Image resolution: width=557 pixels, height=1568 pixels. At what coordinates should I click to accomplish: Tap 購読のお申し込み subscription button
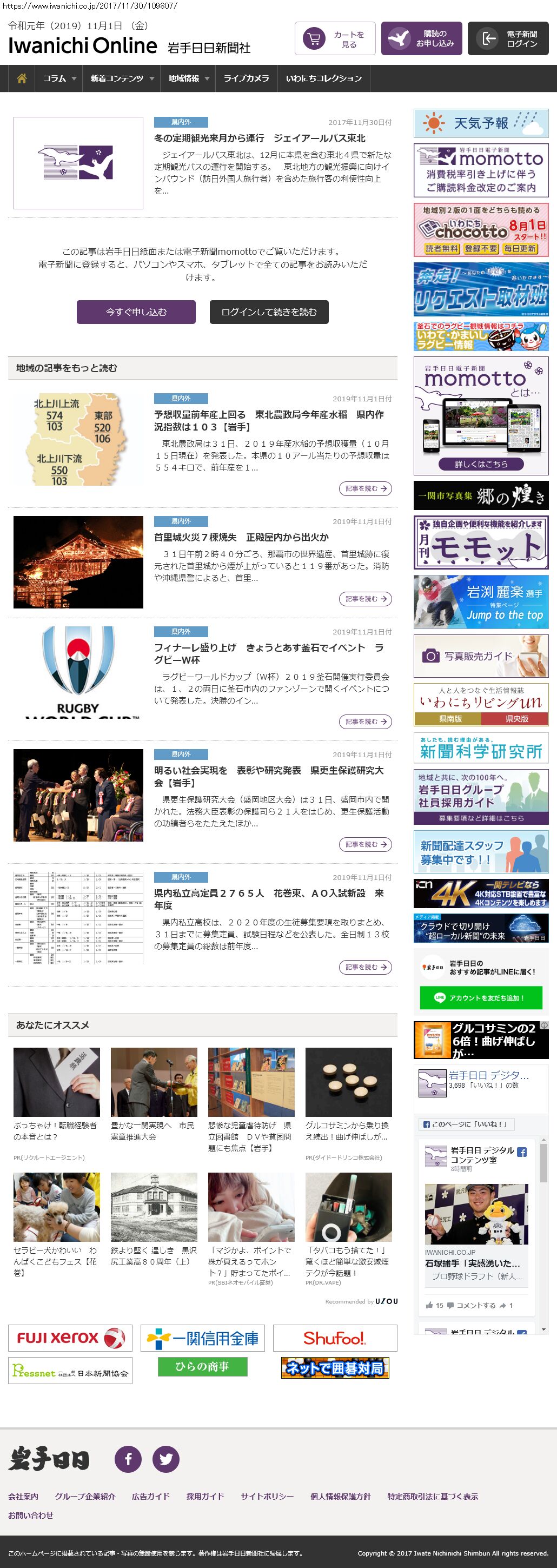coord(421,39)
